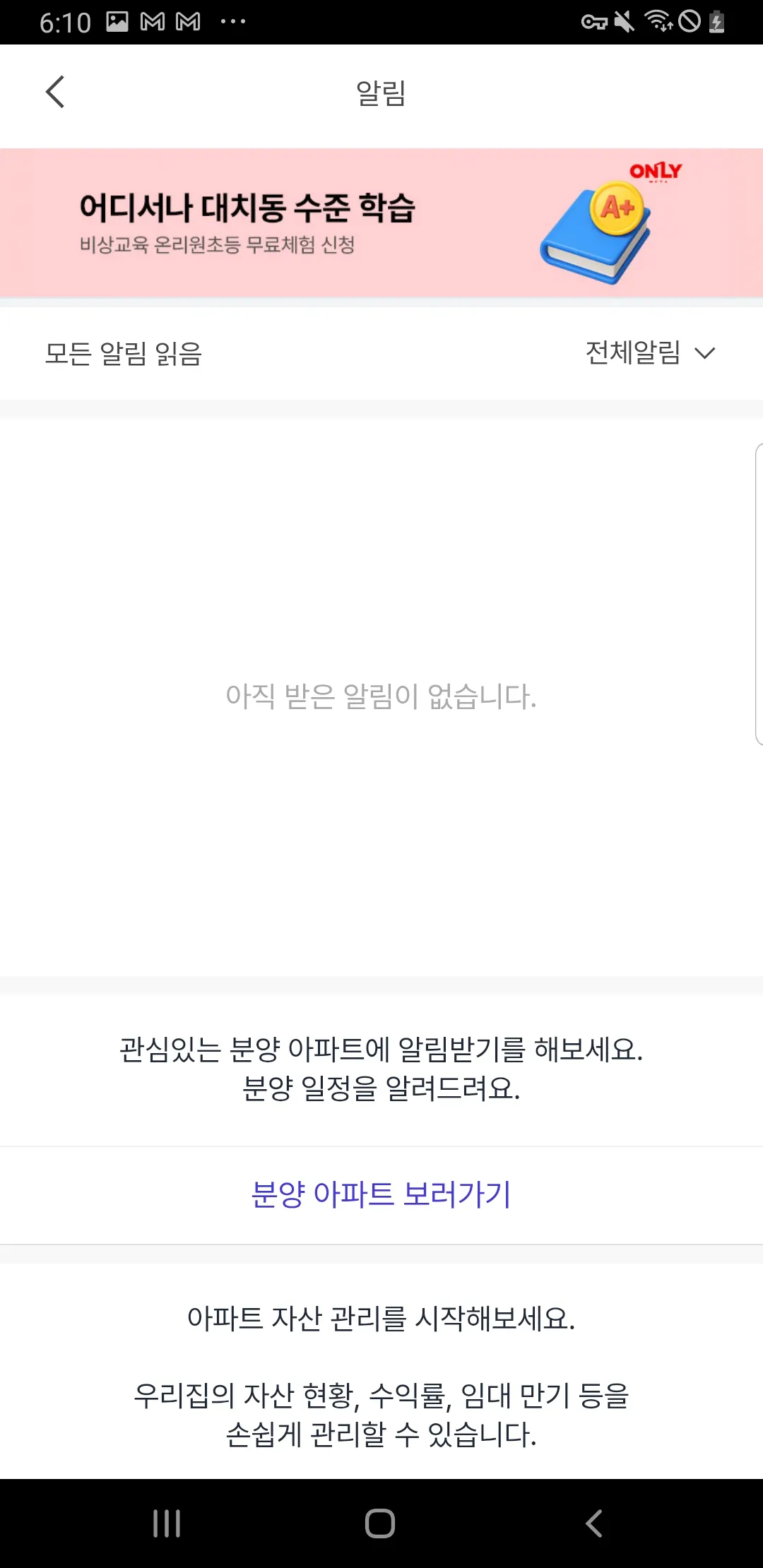
Task: Open 분양 아파트 보러가기 link
Action: (x=381, y=1195)
